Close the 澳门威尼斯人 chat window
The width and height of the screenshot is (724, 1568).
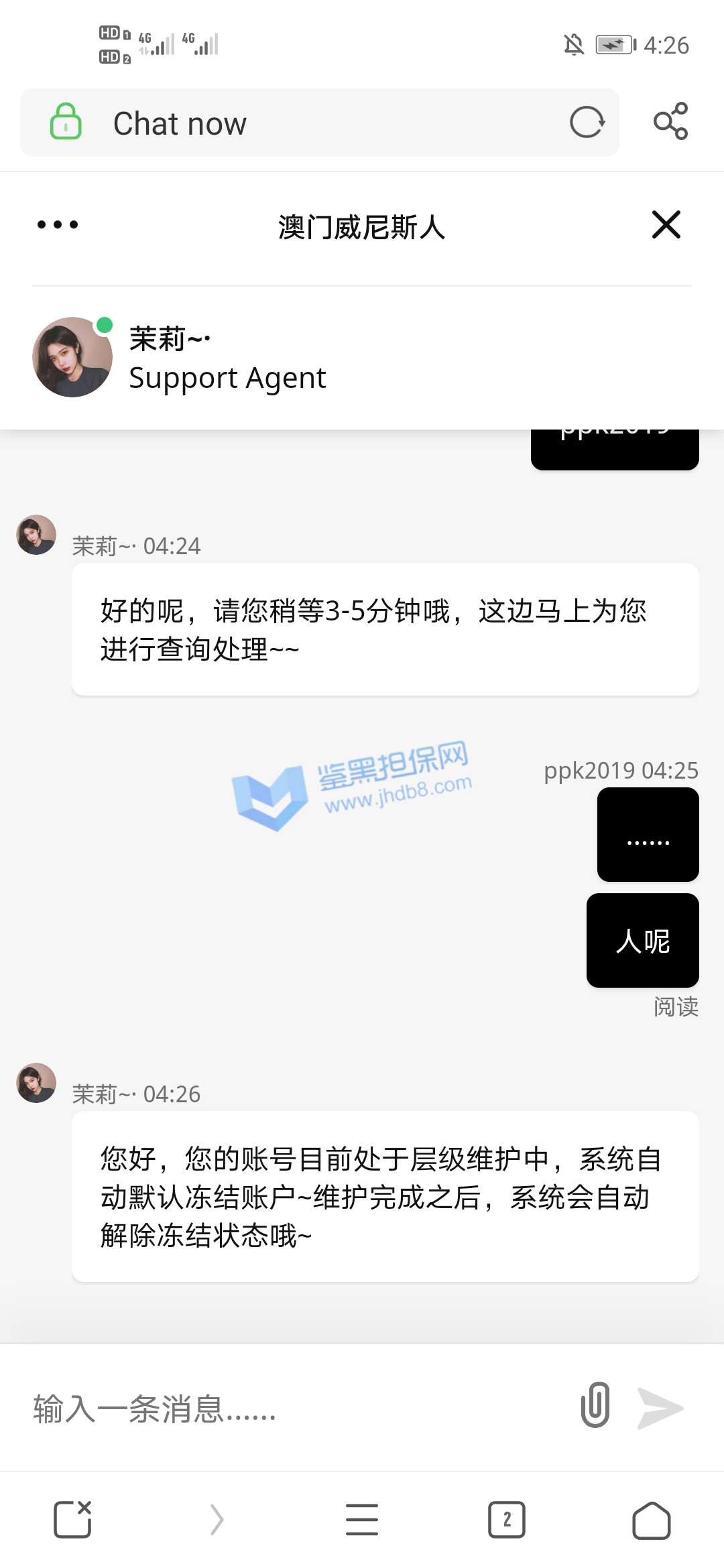666,224
